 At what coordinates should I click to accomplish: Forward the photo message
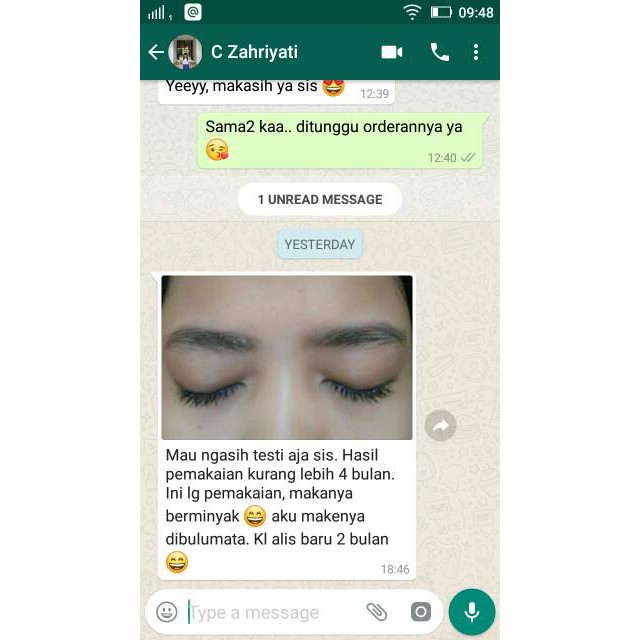pyautogui.click(x=440, y=426)
